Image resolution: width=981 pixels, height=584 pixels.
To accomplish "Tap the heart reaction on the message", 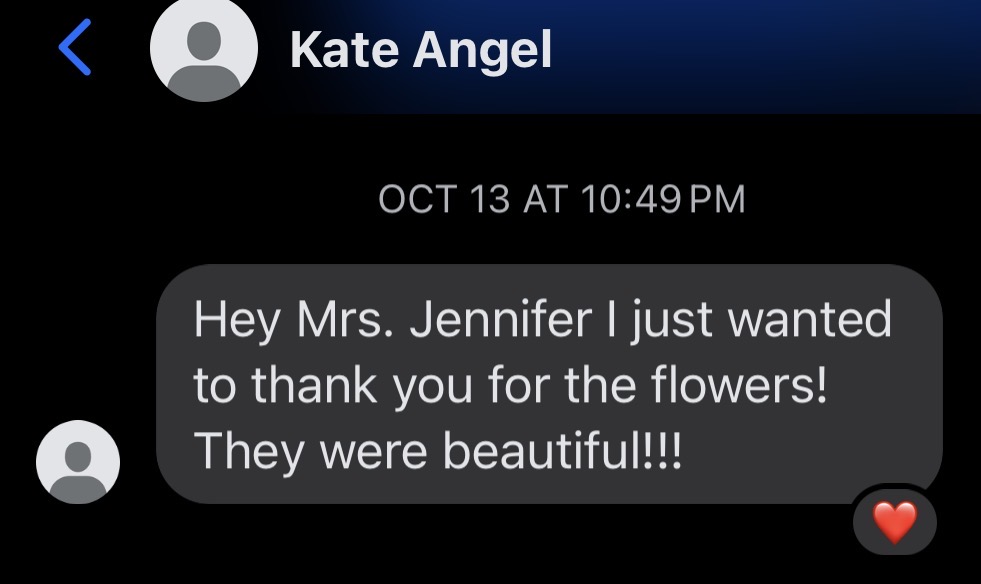I will [894, 523].
